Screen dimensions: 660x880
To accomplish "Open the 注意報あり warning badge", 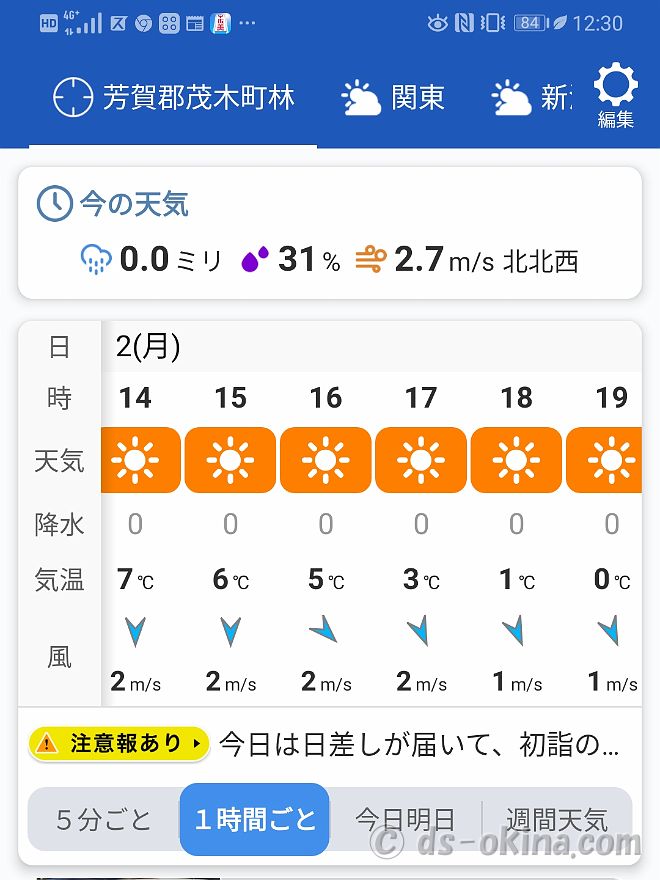I will click(x=119, y=743).
